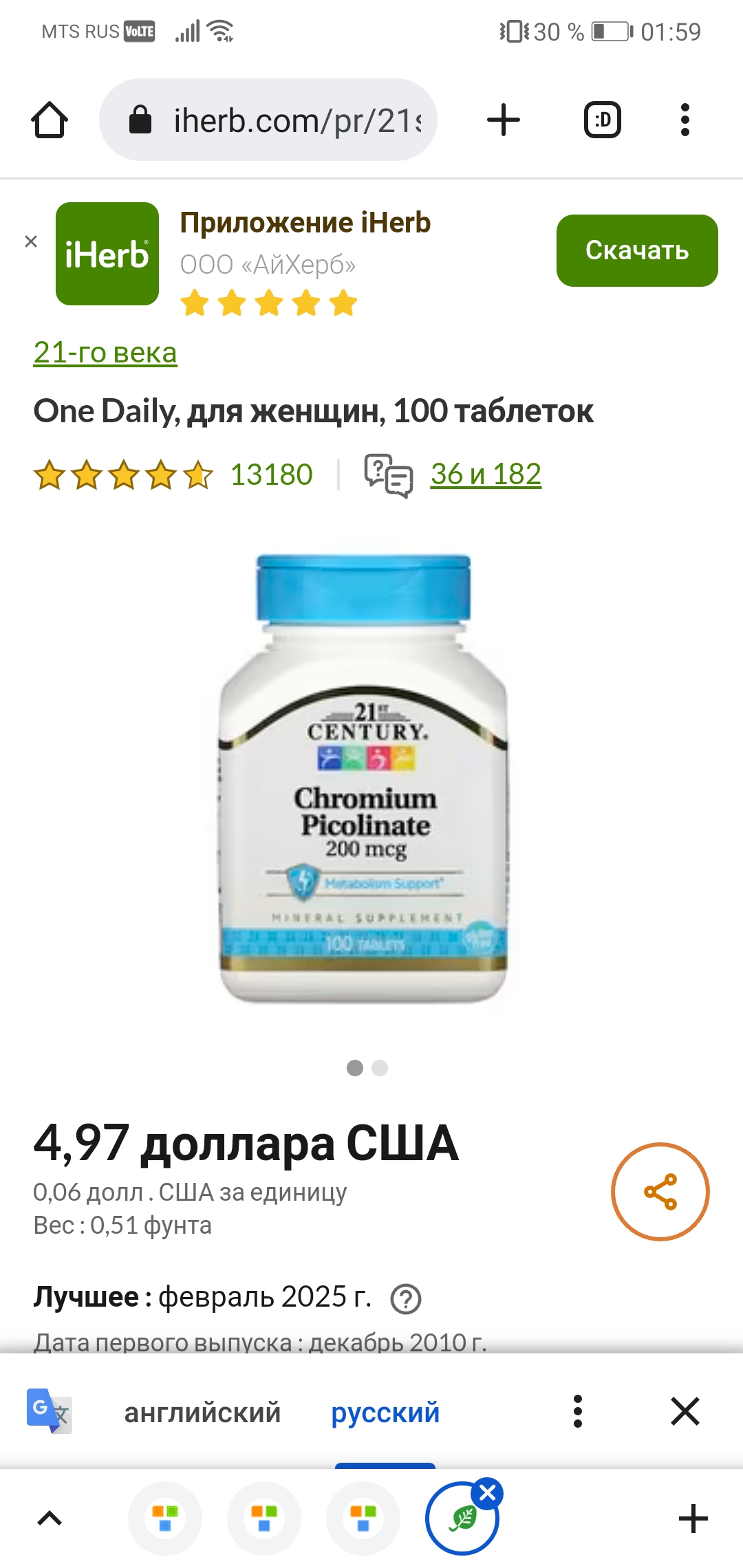Close the active iHerb tab thumbnail
Viewport: 743px width, 1568px height.
point(487,1493)
